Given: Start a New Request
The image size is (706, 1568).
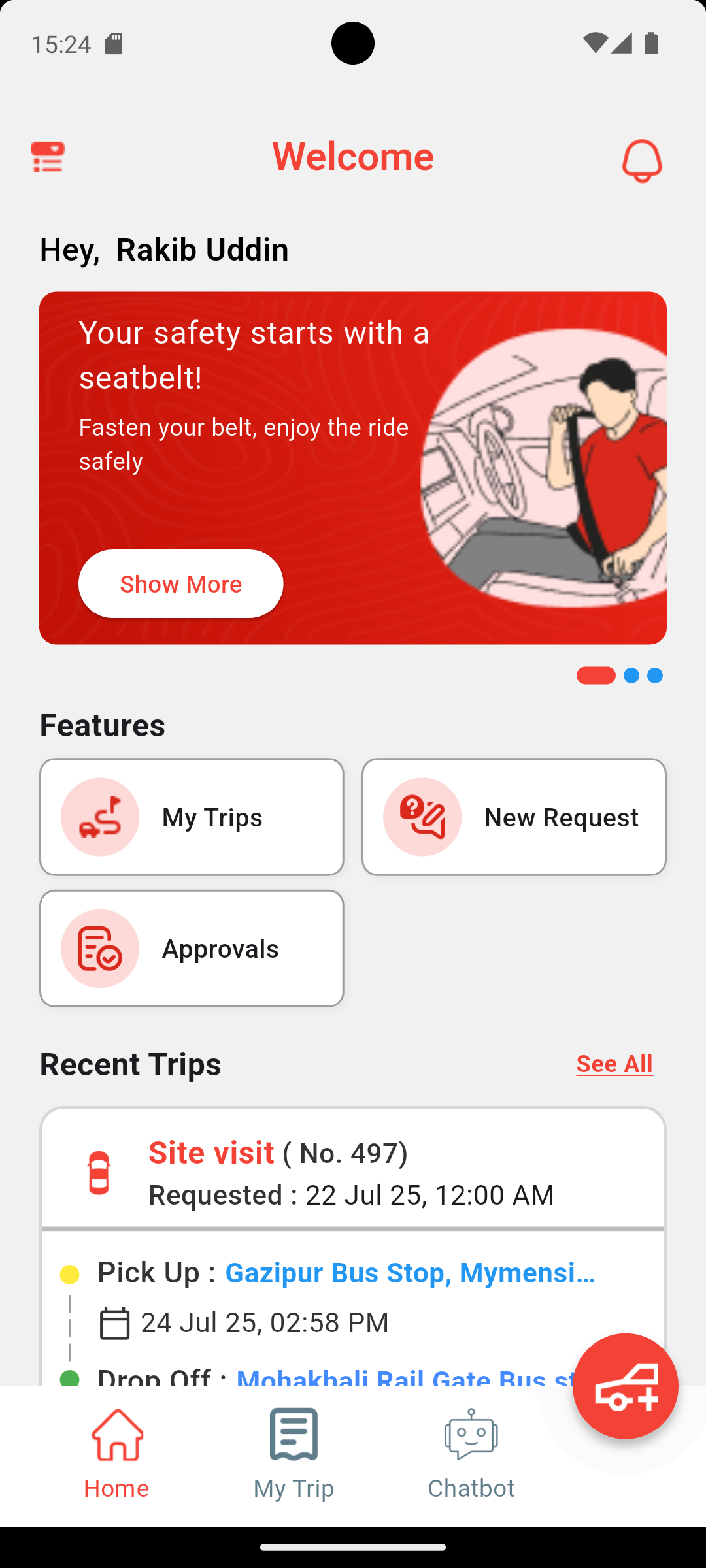Looking at the screenshot, I should [x=514, y=817].
